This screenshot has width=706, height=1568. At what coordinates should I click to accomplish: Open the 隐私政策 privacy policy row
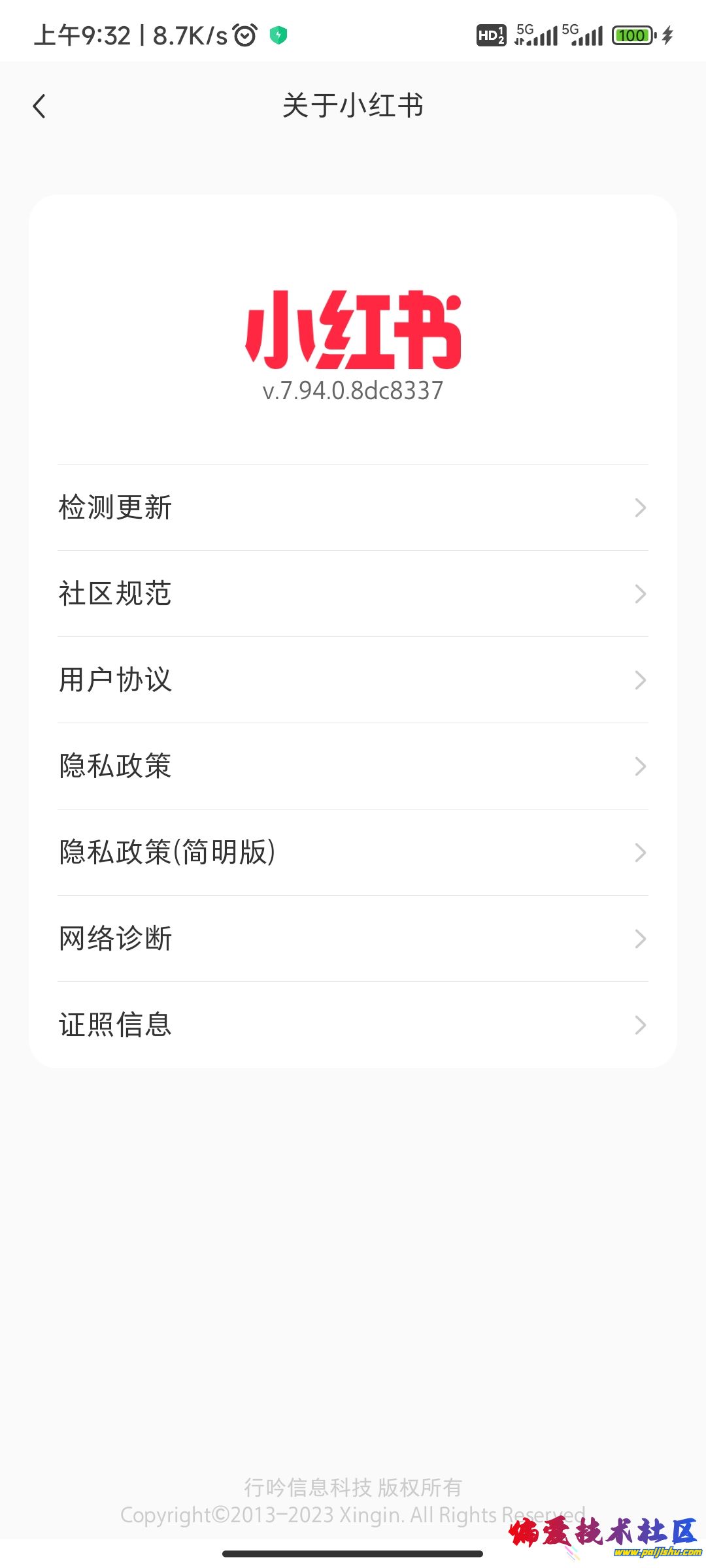tap(352, 766)
